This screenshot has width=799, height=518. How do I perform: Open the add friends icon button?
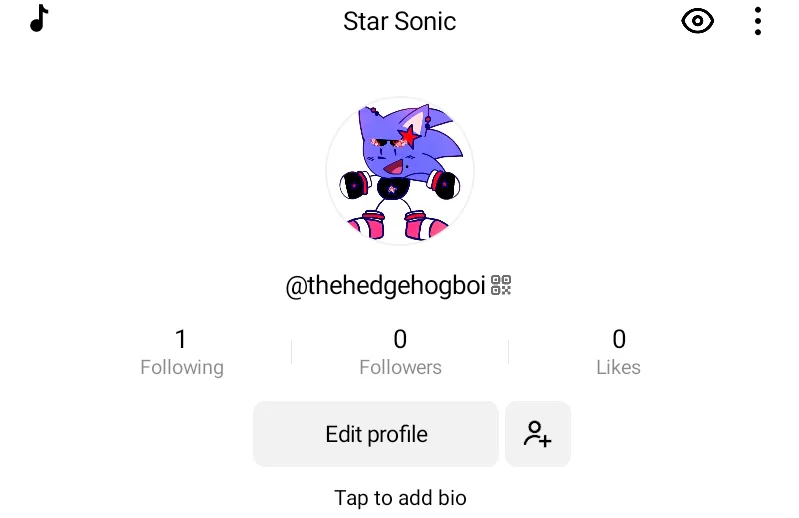point(538,434)
